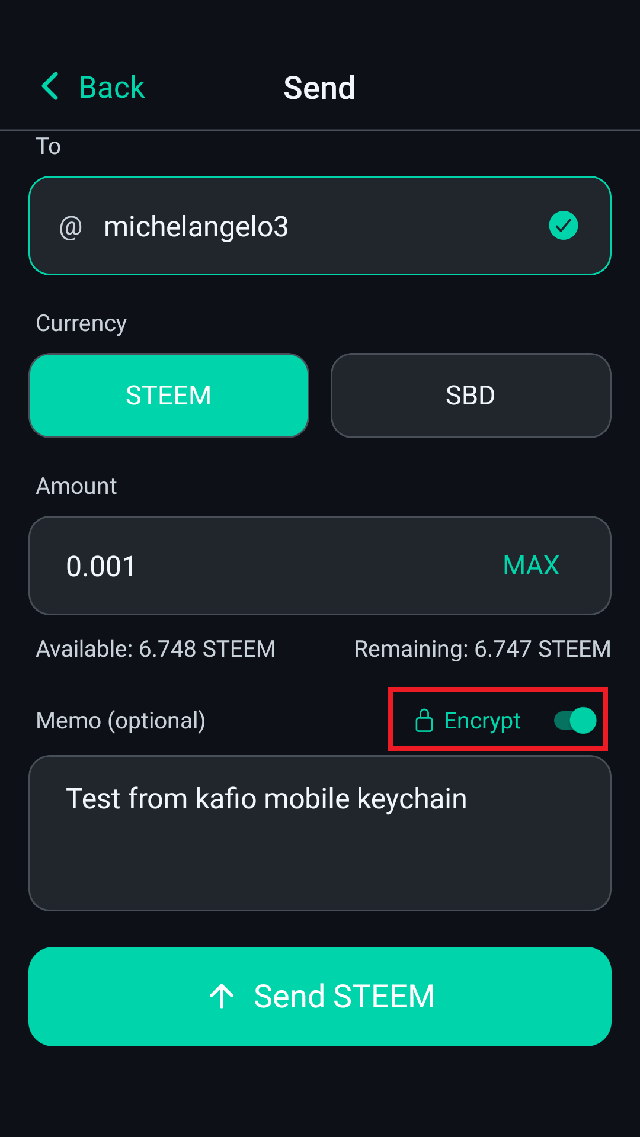Go back from the Send screen

tap(92, 88)
